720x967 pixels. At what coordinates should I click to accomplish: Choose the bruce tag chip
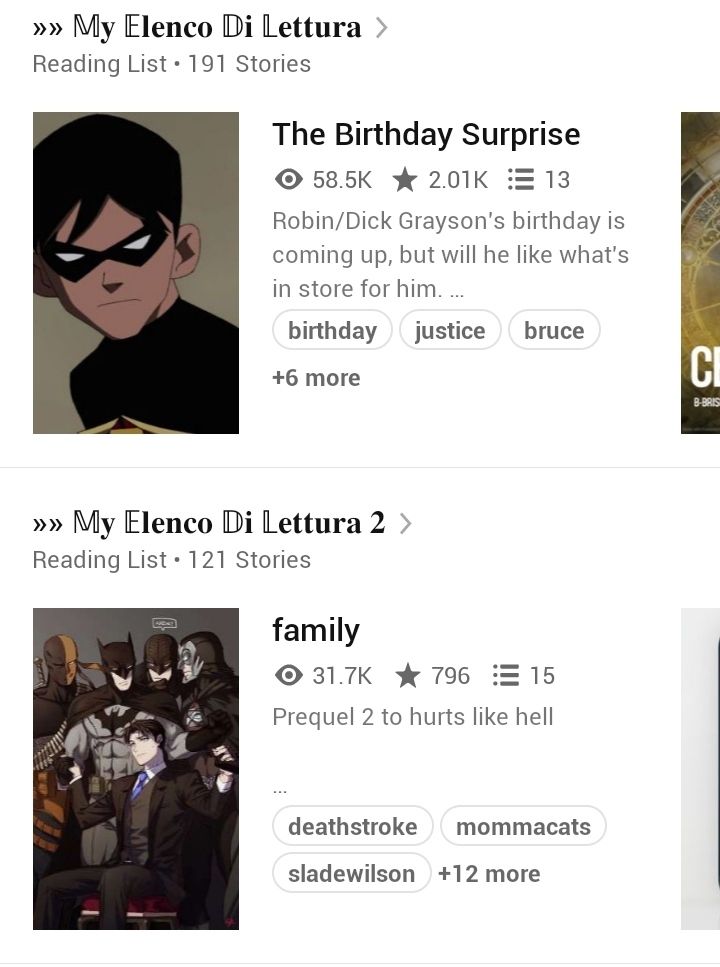[554, 331]
